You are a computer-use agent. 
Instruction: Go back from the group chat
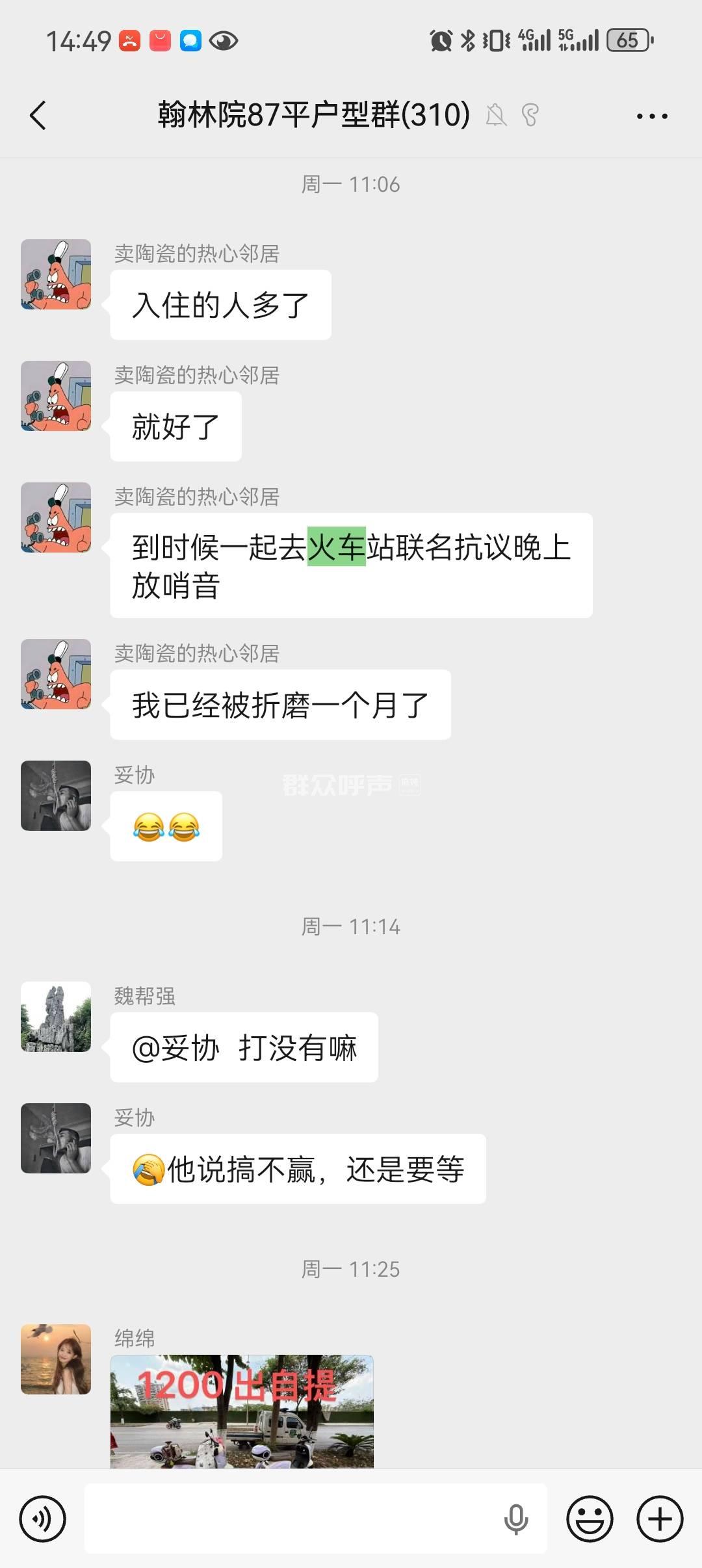pos(38,116)
